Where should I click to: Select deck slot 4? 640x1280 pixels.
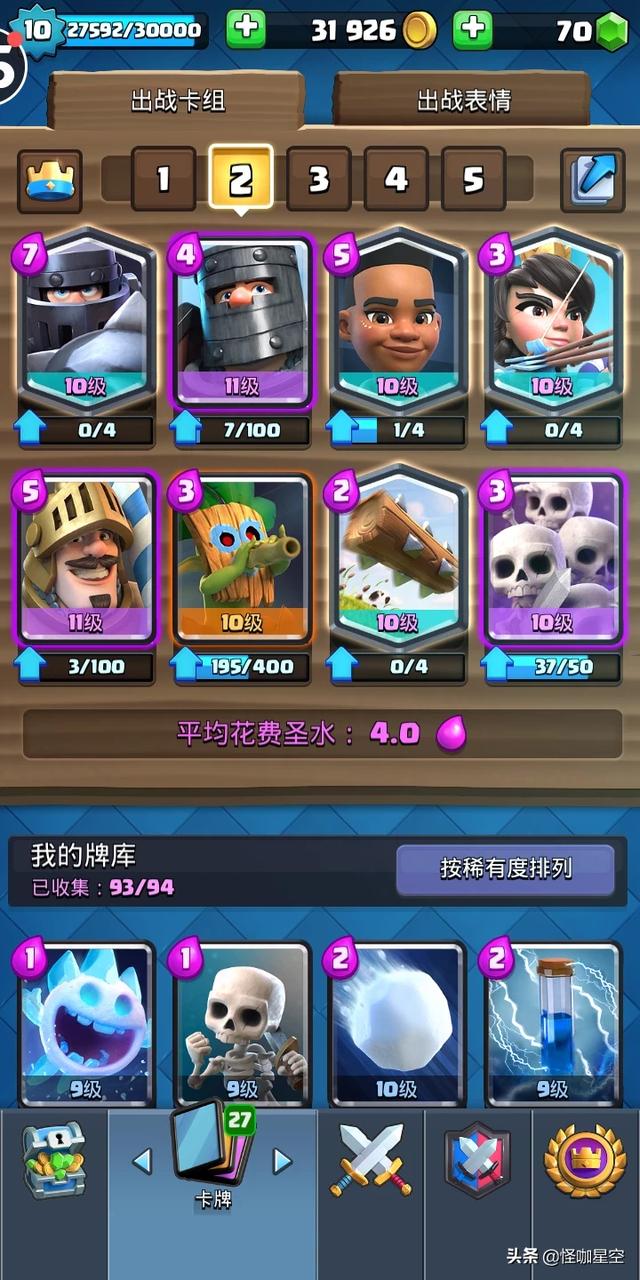pos(396,180)
